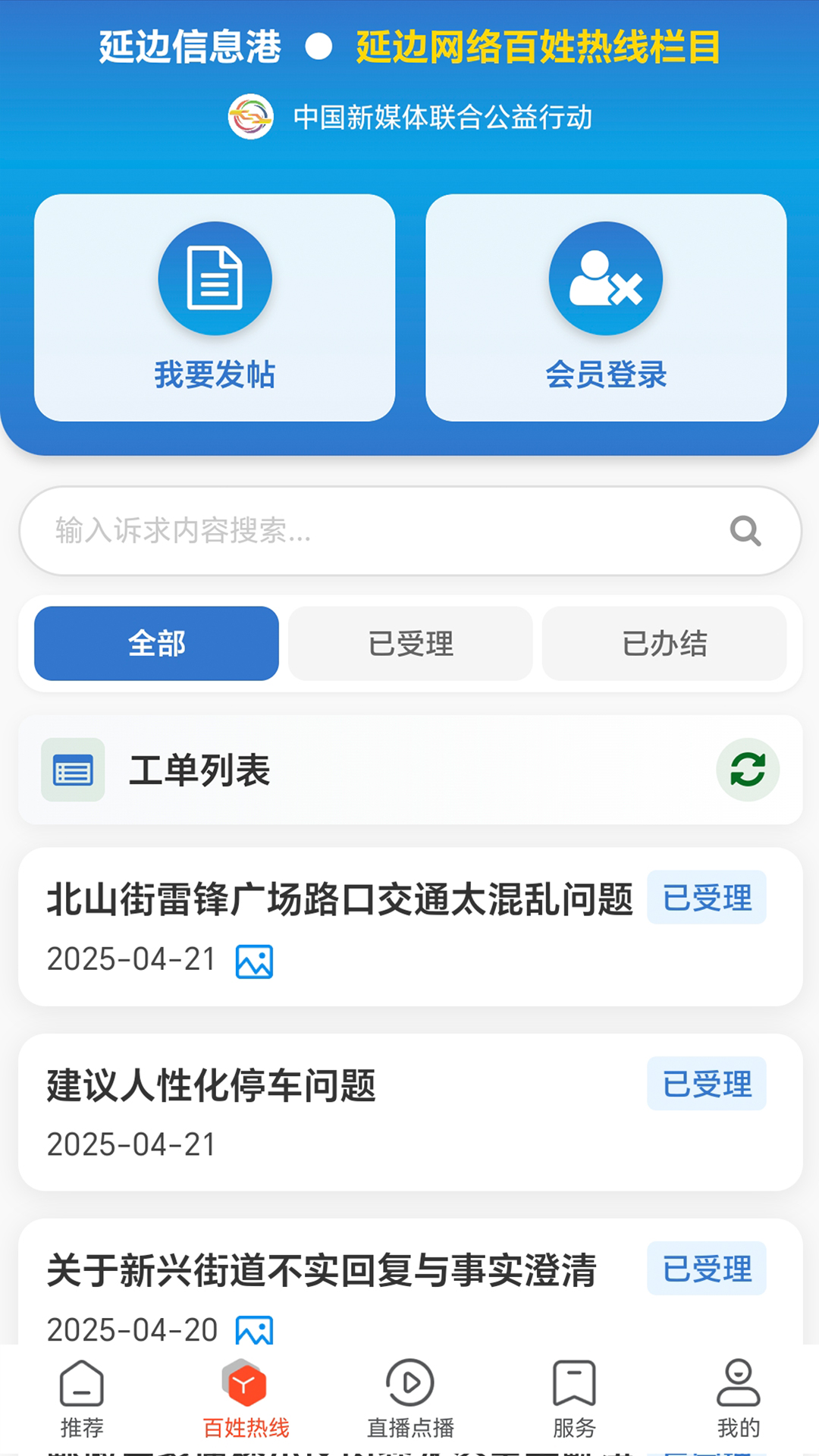Click the 会员登录 person icon

pyautogui.click(x=604, y=278)
